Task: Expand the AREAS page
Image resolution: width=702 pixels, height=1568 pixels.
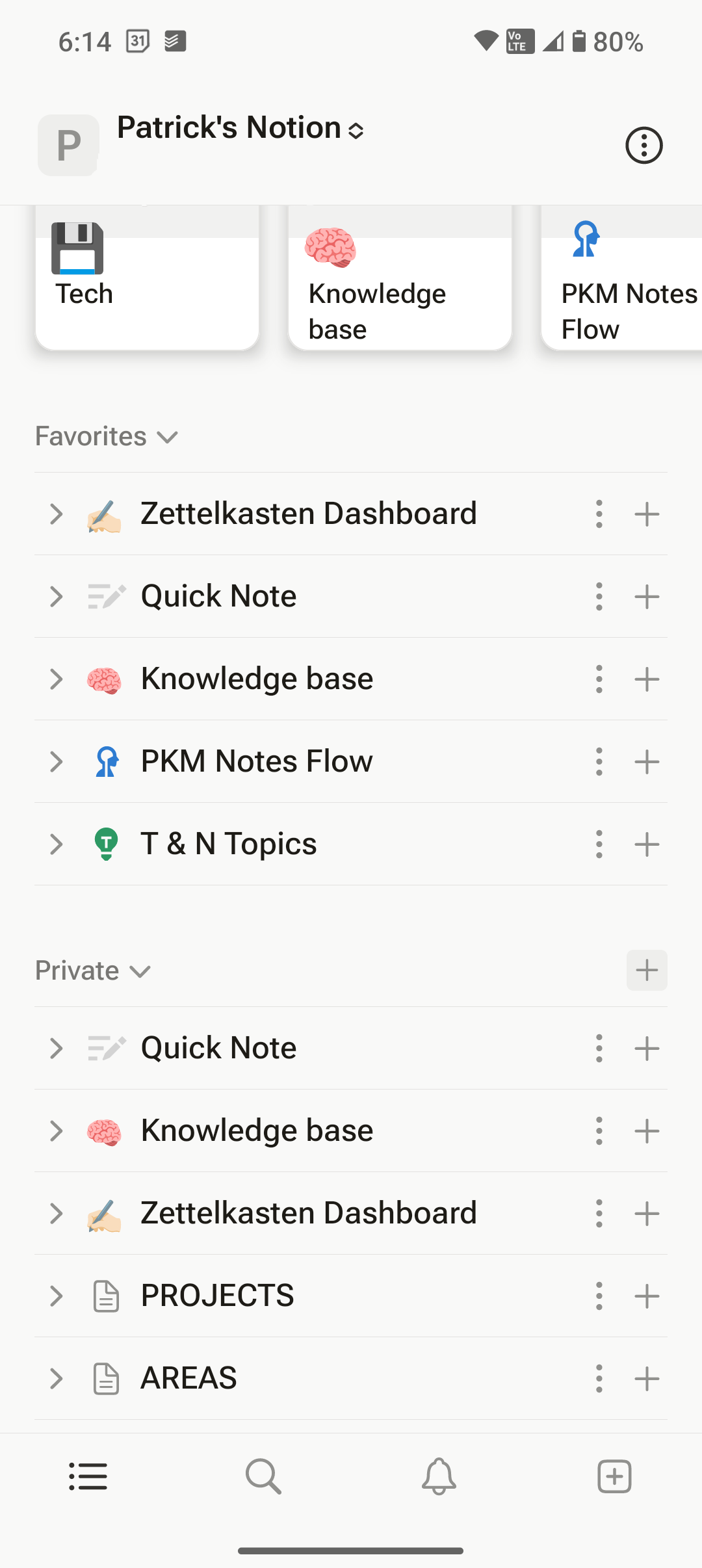Action: (x=56, y=1378)
